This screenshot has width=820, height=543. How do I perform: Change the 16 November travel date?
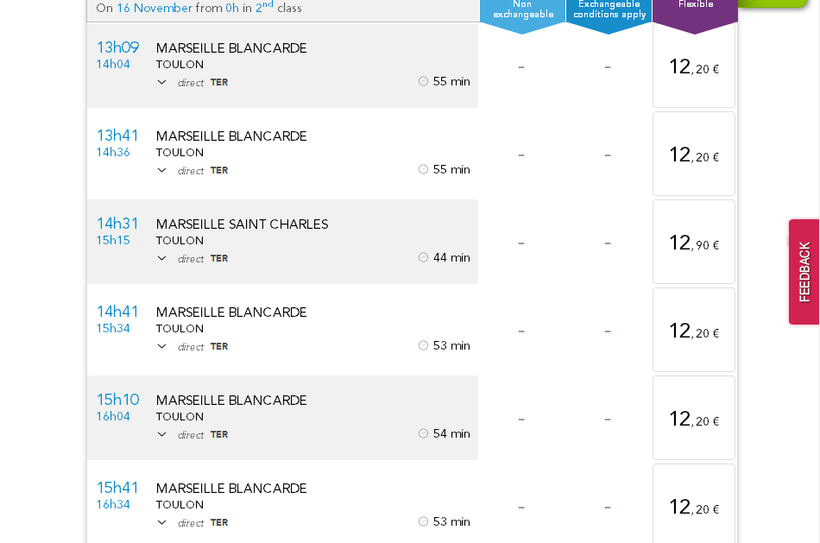point(154,8)
